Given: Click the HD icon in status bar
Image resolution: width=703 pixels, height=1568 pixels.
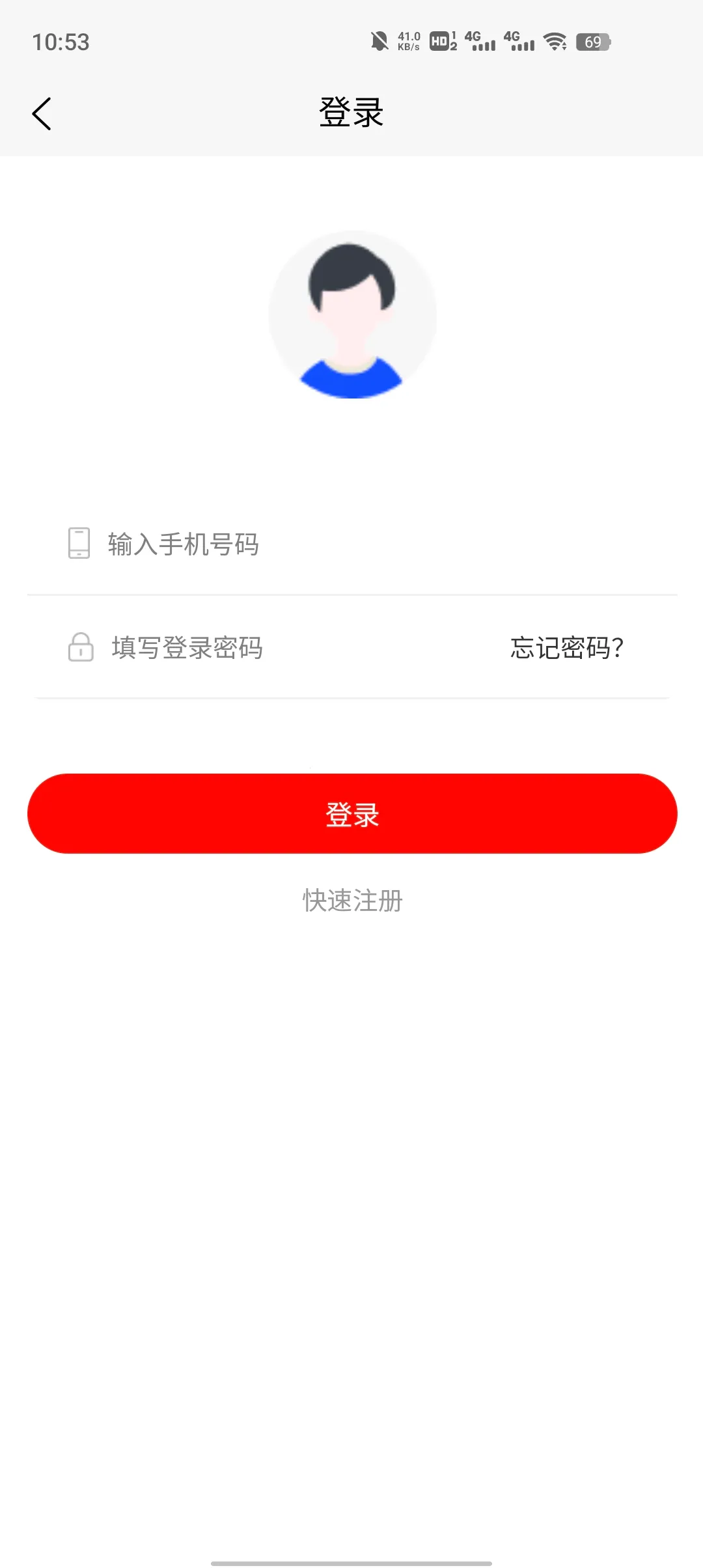Looking at the screenshot, I should click(x=439, y=41).
